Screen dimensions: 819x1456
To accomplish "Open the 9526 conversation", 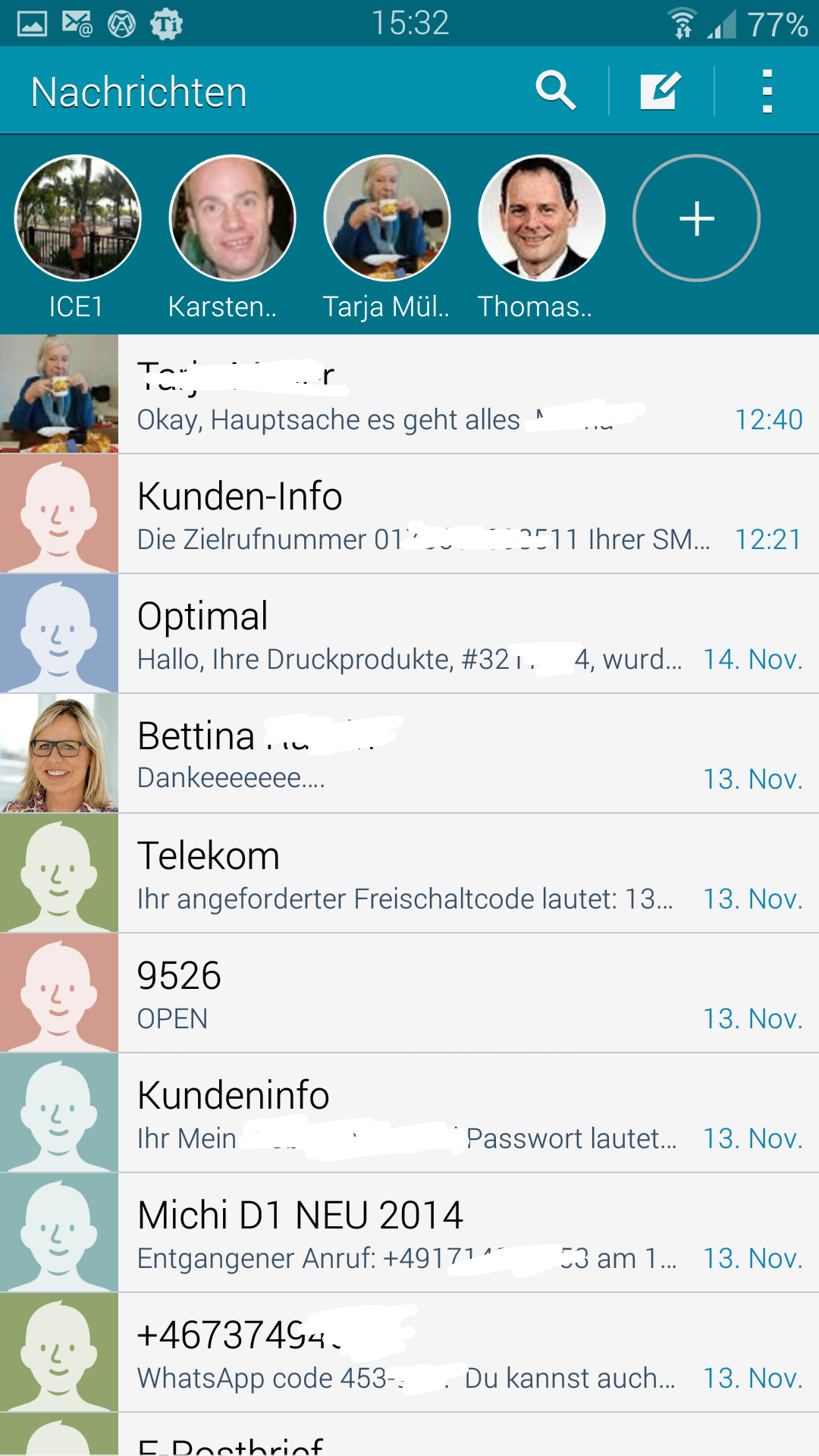I will point(409,993).
